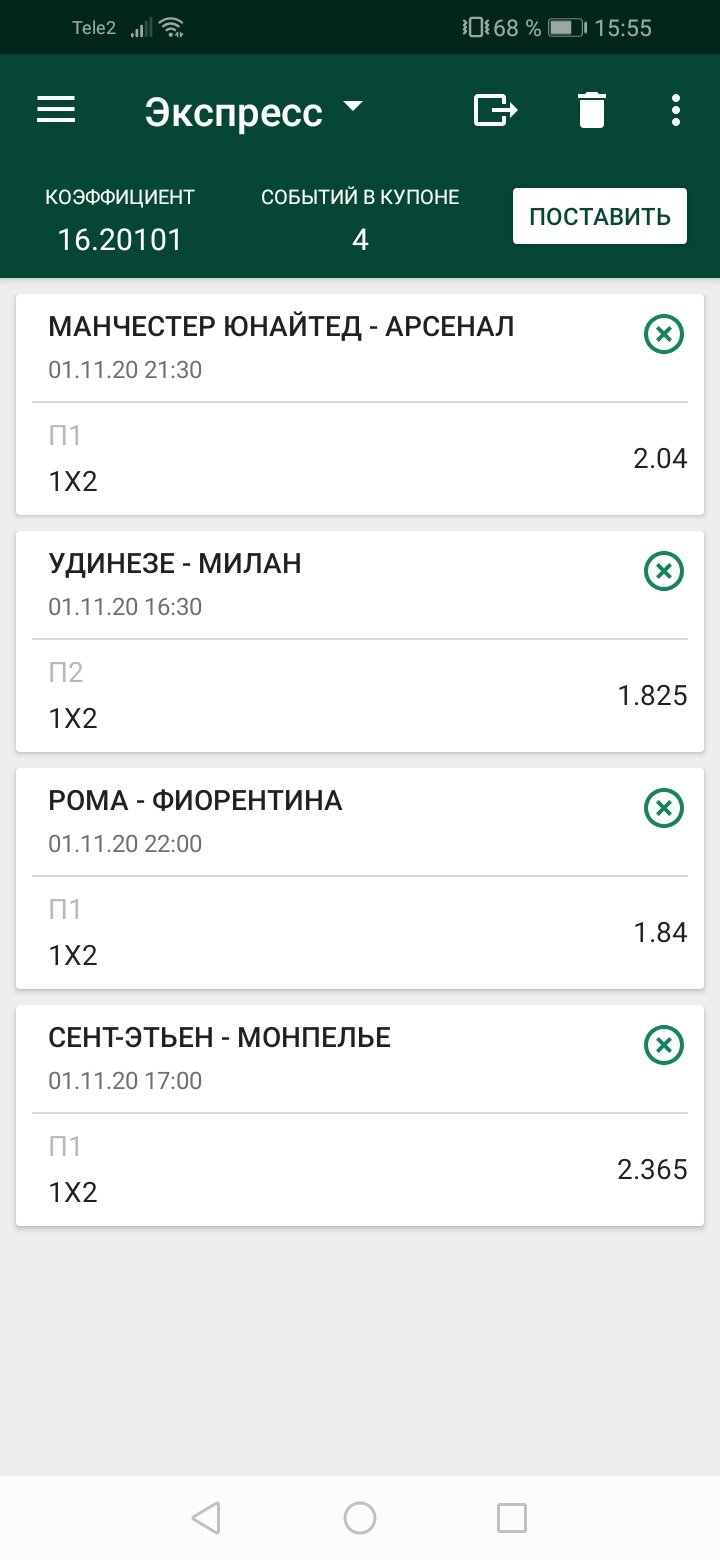The width and height of the screenshot is (720, 1560).
Task: Share the coupon via export icon
Action: [x=495, y=110]
